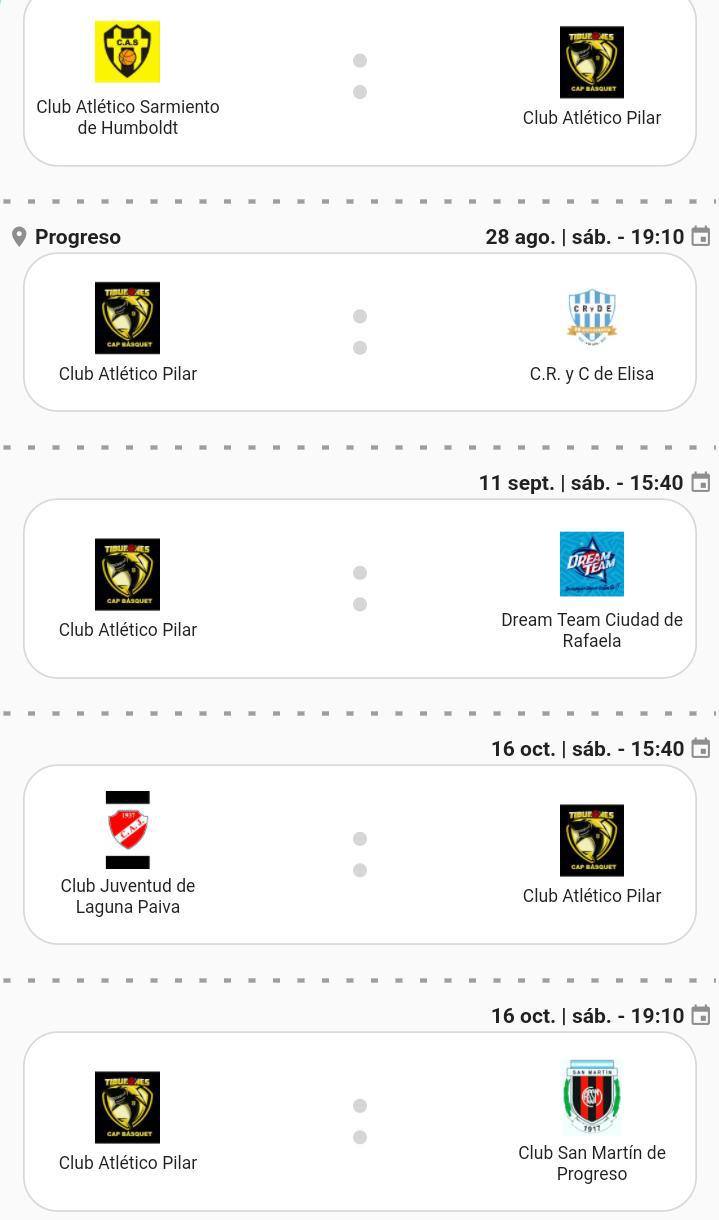
Task: View Pilar vs Dream Team Ciudad de Rafaela match
Action: pyautogui.click(x=360, y=588)
